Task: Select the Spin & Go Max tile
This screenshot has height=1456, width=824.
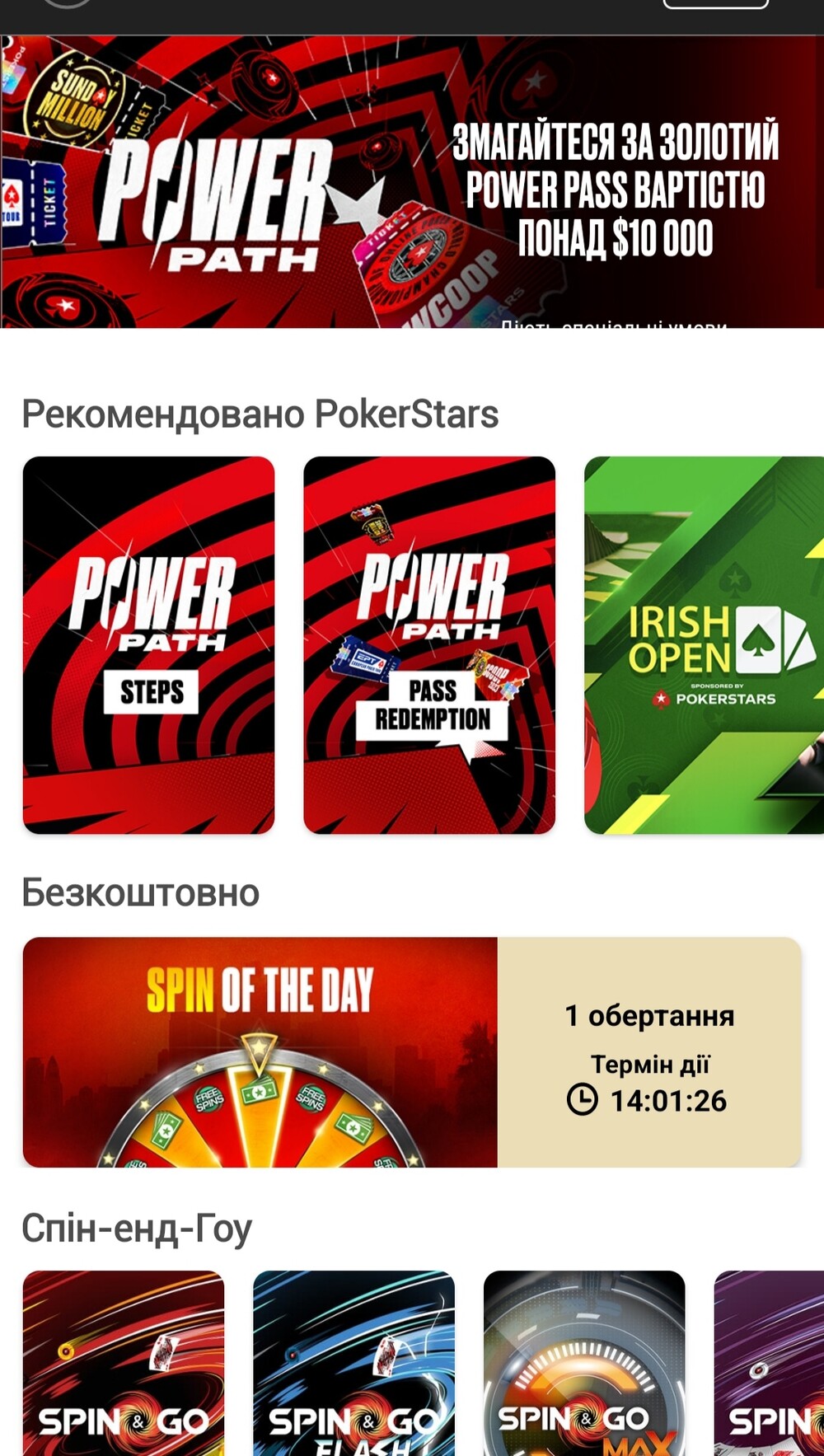Action: point(584,1364)
